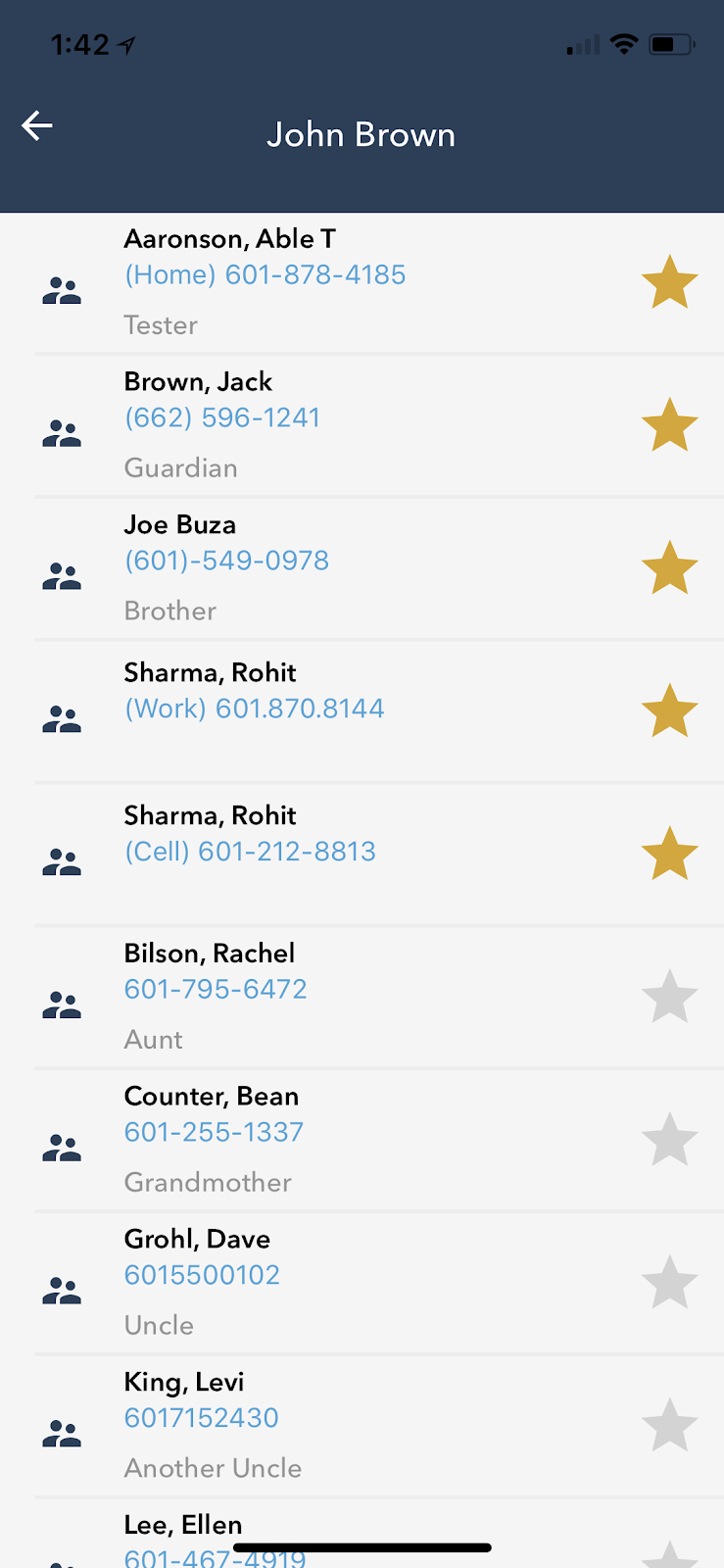Viewport: 724px width, 1568px height.
Task: Unfavorite Aaronson, Able T with the star
Action: coord(670,282)
